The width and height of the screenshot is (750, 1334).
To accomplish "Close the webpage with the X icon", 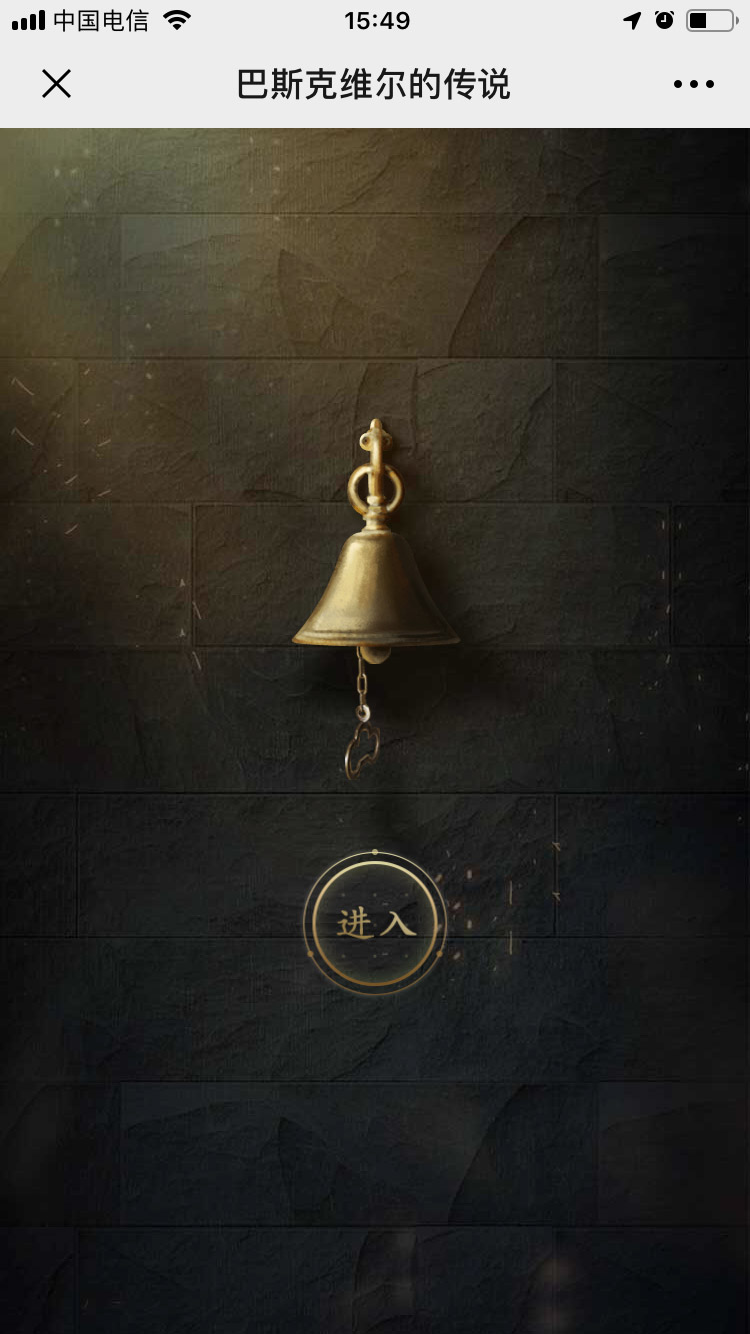I will 57,84.
